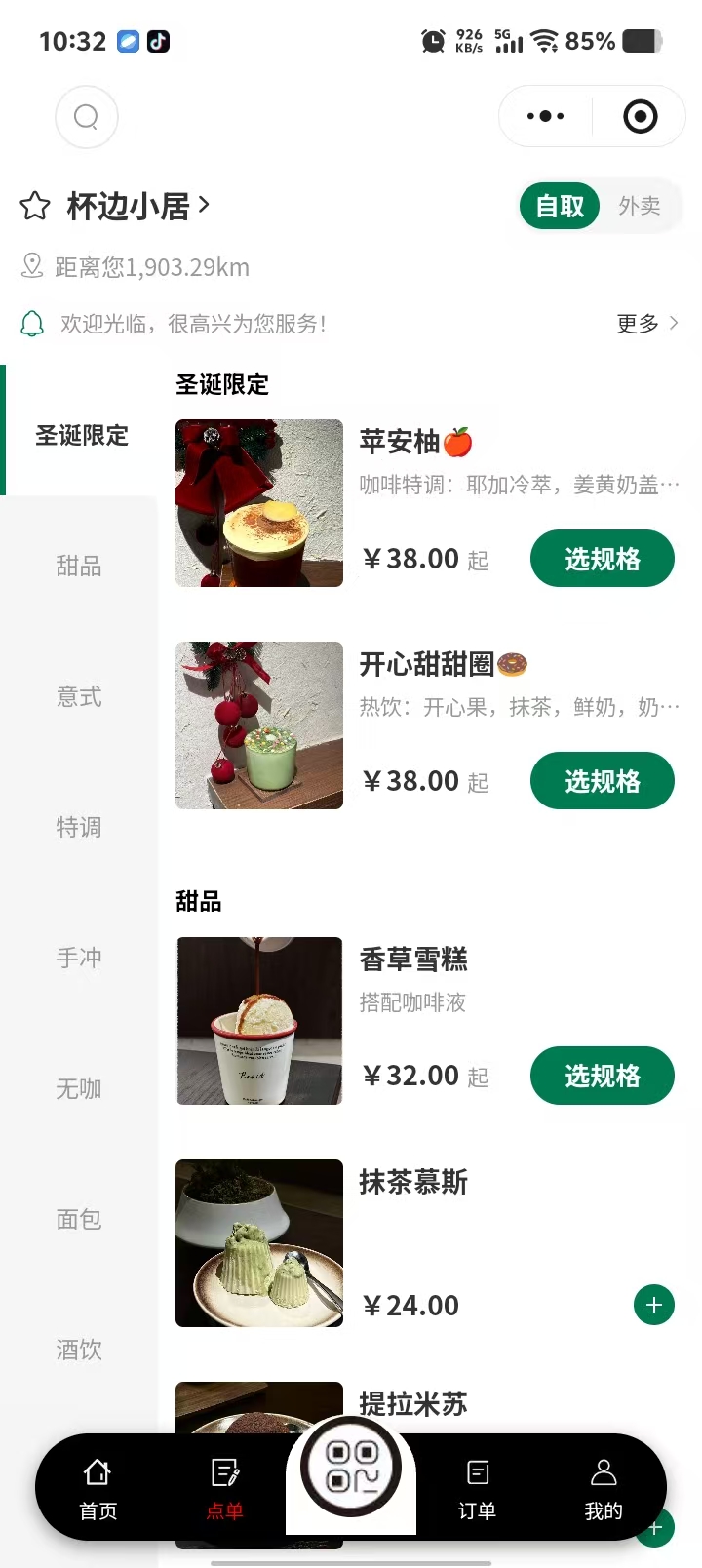This screenshot has height=1568, width=702.
Task: Select the 甜品 category
Action: (79, 566)
